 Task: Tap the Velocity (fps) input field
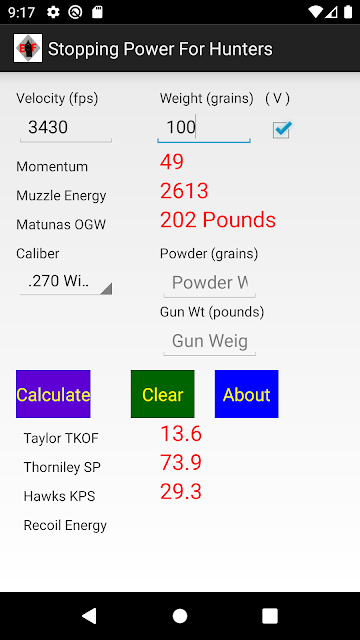(66, 127)
